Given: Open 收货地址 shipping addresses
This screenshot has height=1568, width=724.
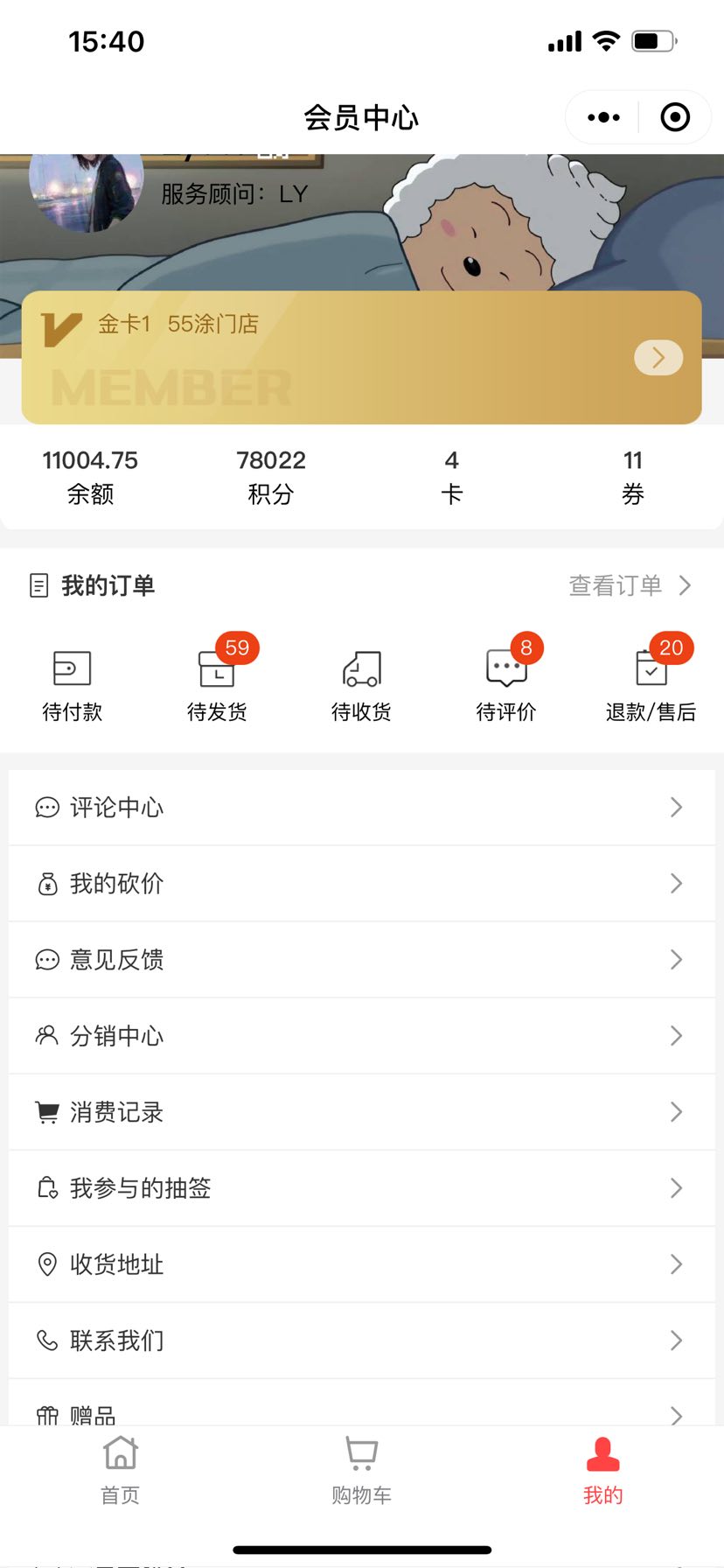Looking at the screenshot, I should [x=362, y=1264].
